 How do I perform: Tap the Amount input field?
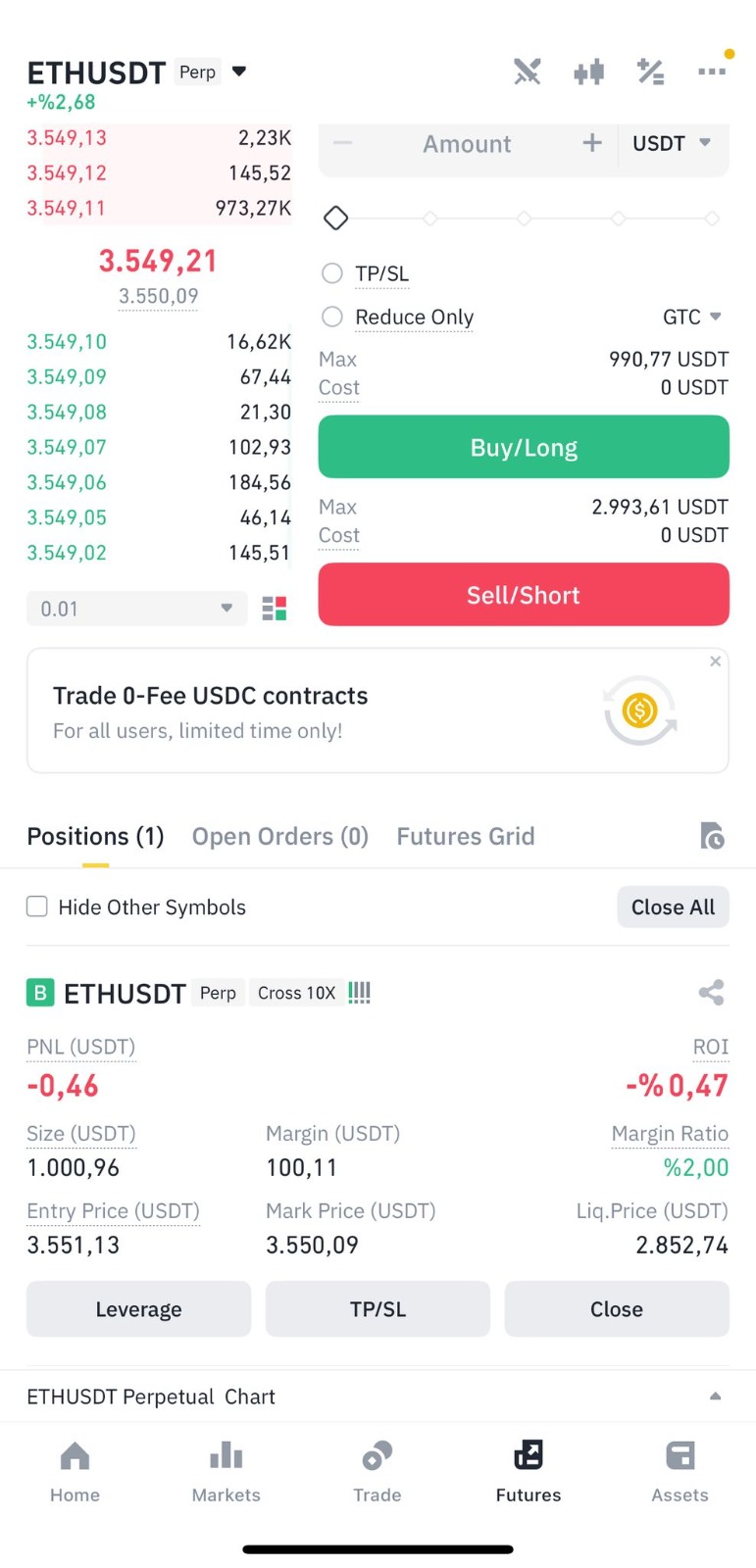pyautogui.click(x=467, y=144)
